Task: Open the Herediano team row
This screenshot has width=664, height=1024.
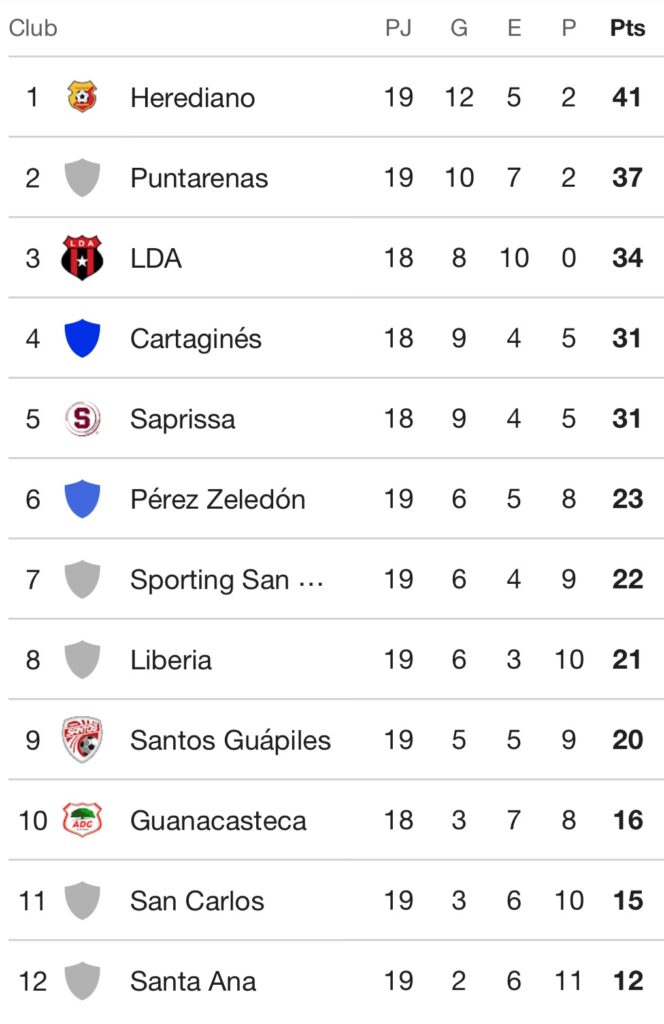Action: pos(192,98)
